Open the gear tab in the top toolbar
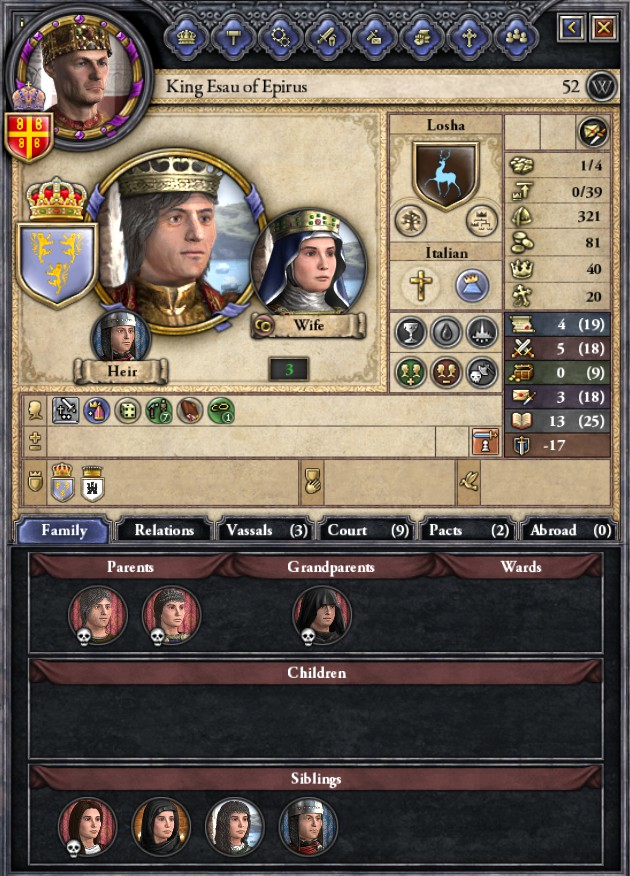 [277, 36]
